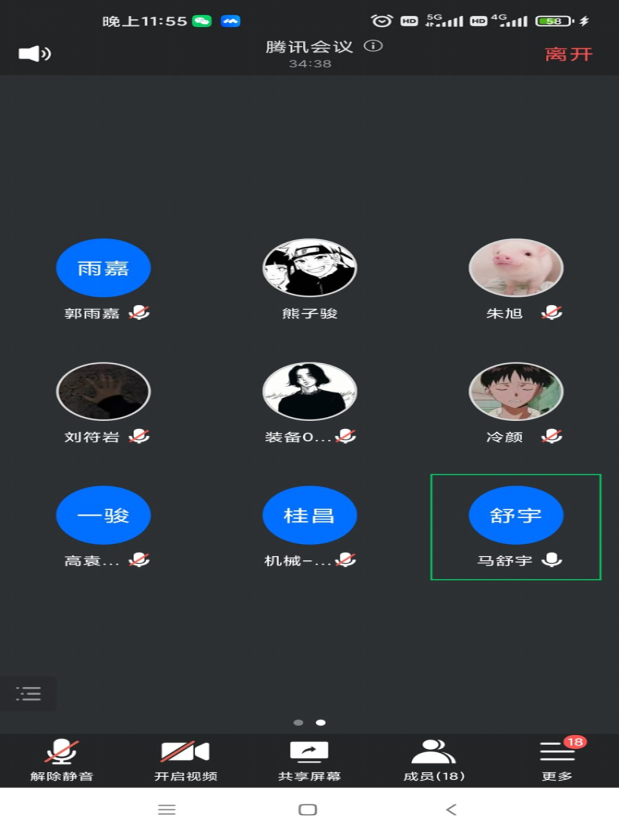620x834 pixels.
Task: Select participant 马舒宇
Action: [x=515, y=527]
